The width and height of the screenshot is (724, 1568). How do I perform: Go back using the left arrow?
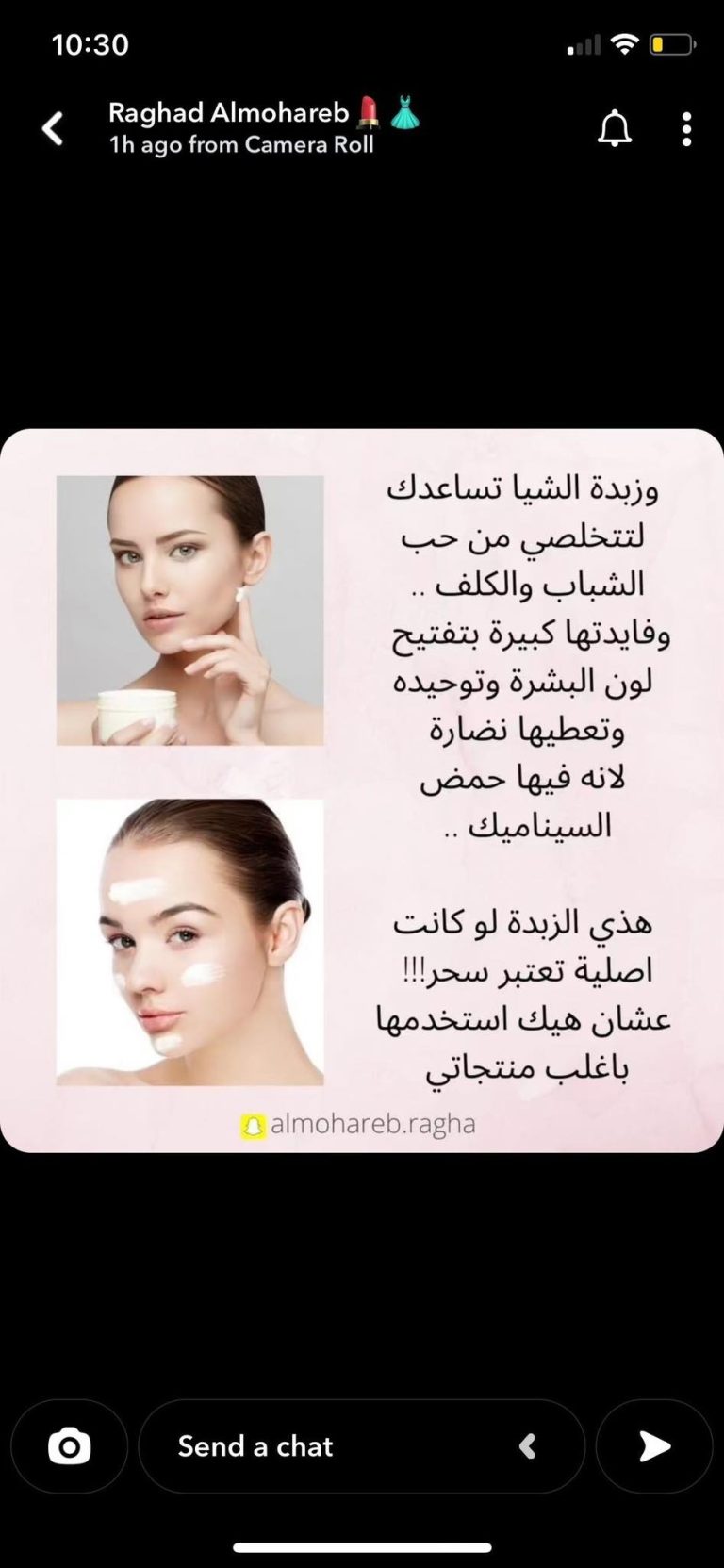coord(53,128)
